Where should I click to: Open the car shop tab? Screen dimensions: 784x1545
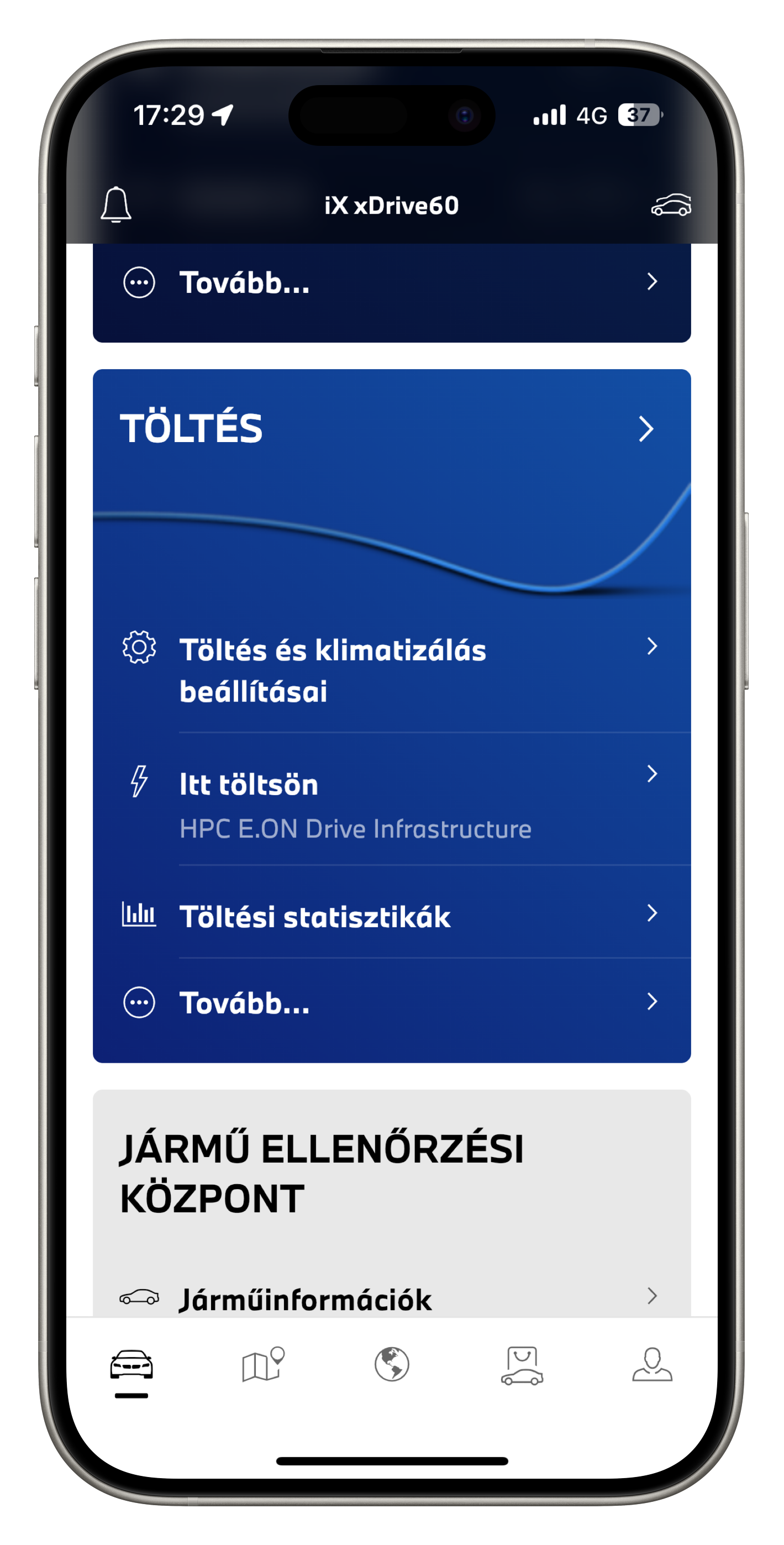522,1365
